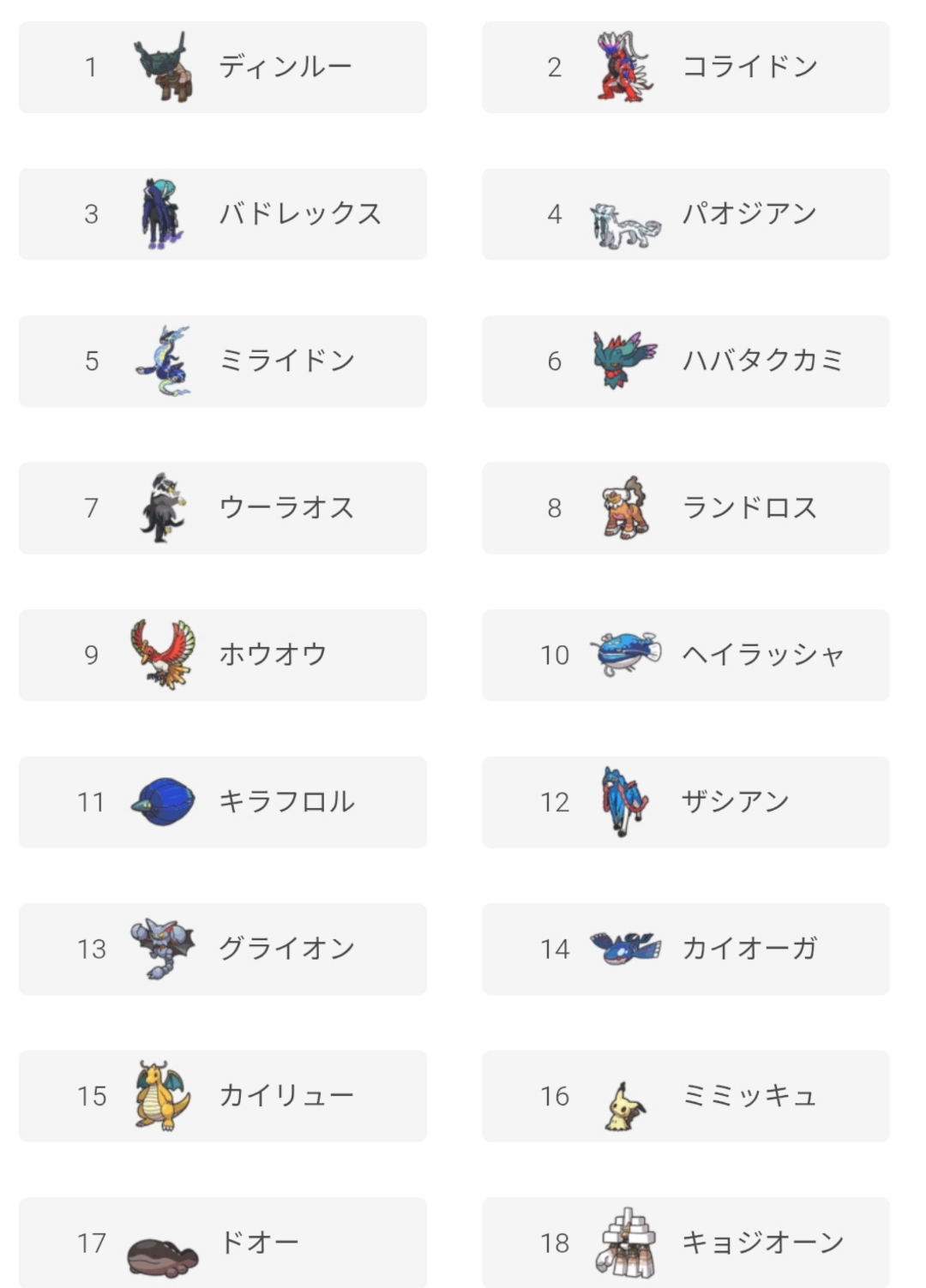This screenshot has width=926, height=1288.
Task: View the ランドロス ranking entry
Action: (x=686, y=508)
